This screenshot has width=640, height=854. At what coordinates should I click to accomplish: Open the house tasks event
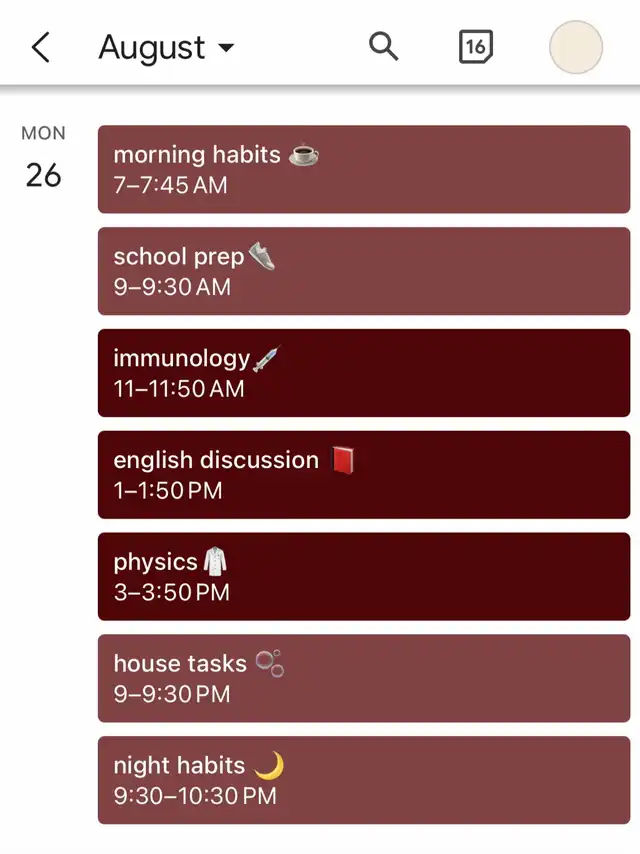click(x=364, y=678)
